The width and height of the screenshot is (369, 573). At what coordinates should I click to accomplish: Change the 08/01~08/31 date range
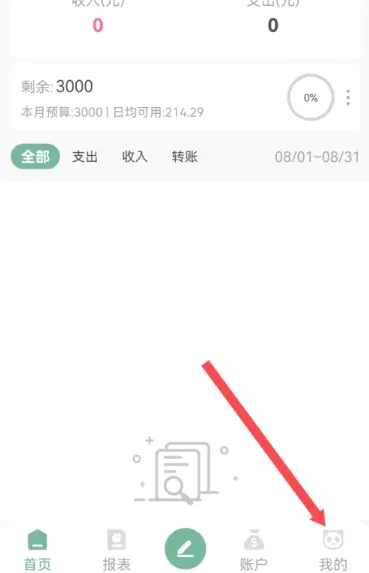click(x=317, y=157)
